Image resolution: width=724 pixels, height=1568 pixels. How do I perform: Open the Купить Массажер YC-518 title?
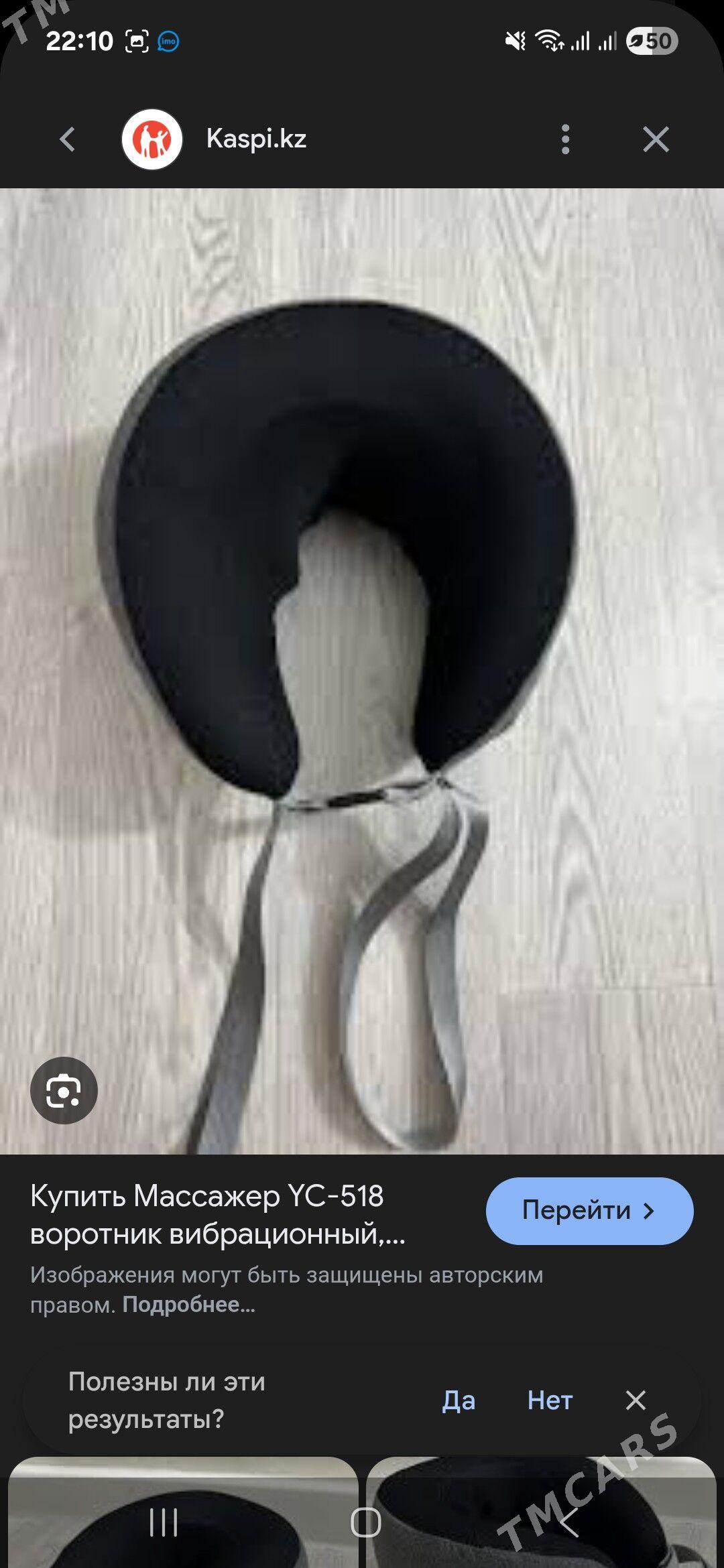tap(218, 1215)
